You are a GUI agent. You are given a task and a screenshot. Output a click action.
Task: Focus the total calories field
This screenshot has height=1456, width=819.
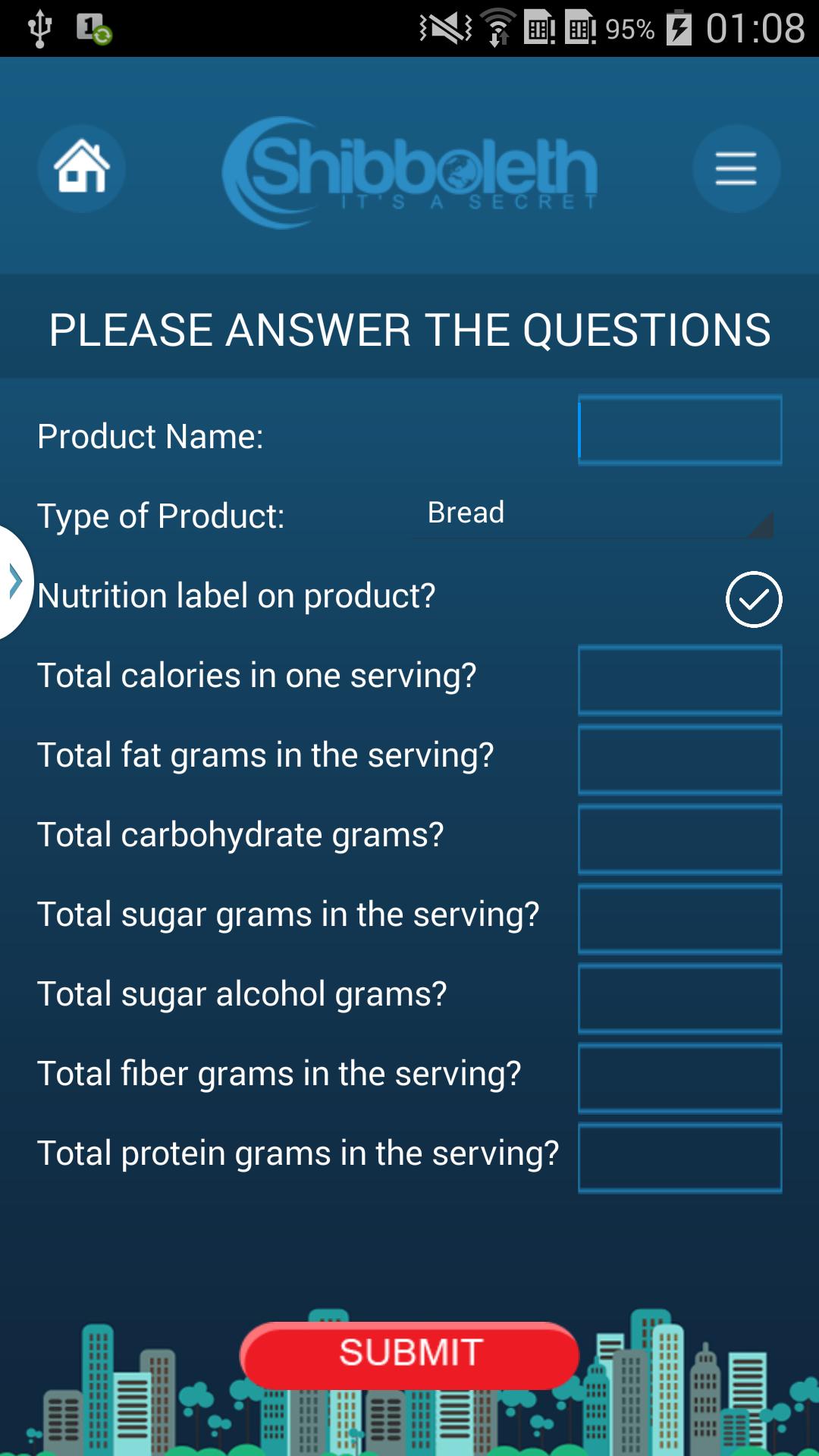679,680
